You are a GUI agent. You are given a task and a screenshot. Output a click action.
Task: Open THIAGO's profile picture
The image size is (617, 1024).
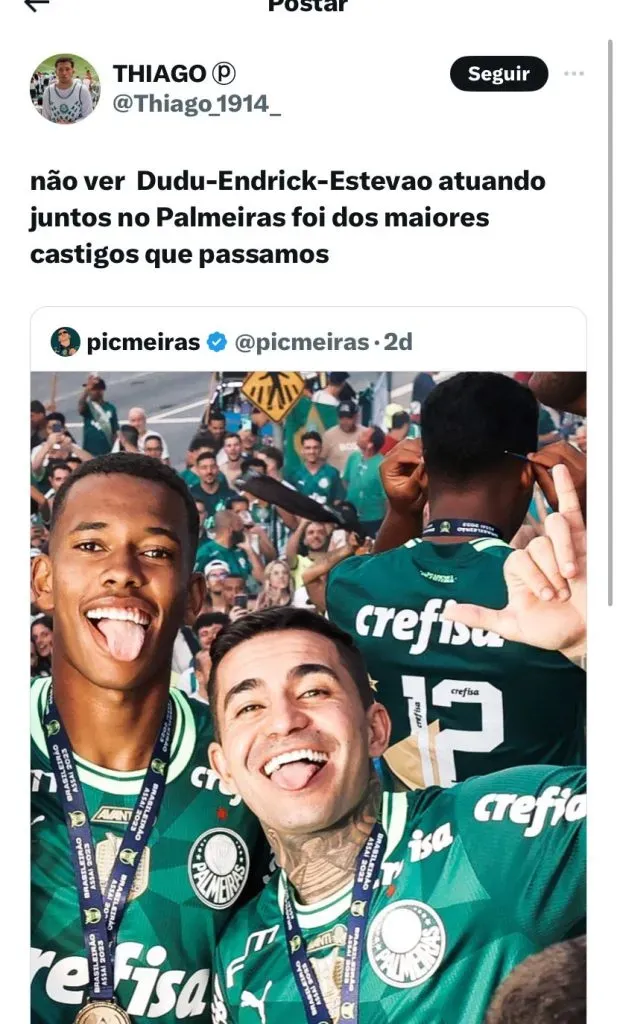65,88
